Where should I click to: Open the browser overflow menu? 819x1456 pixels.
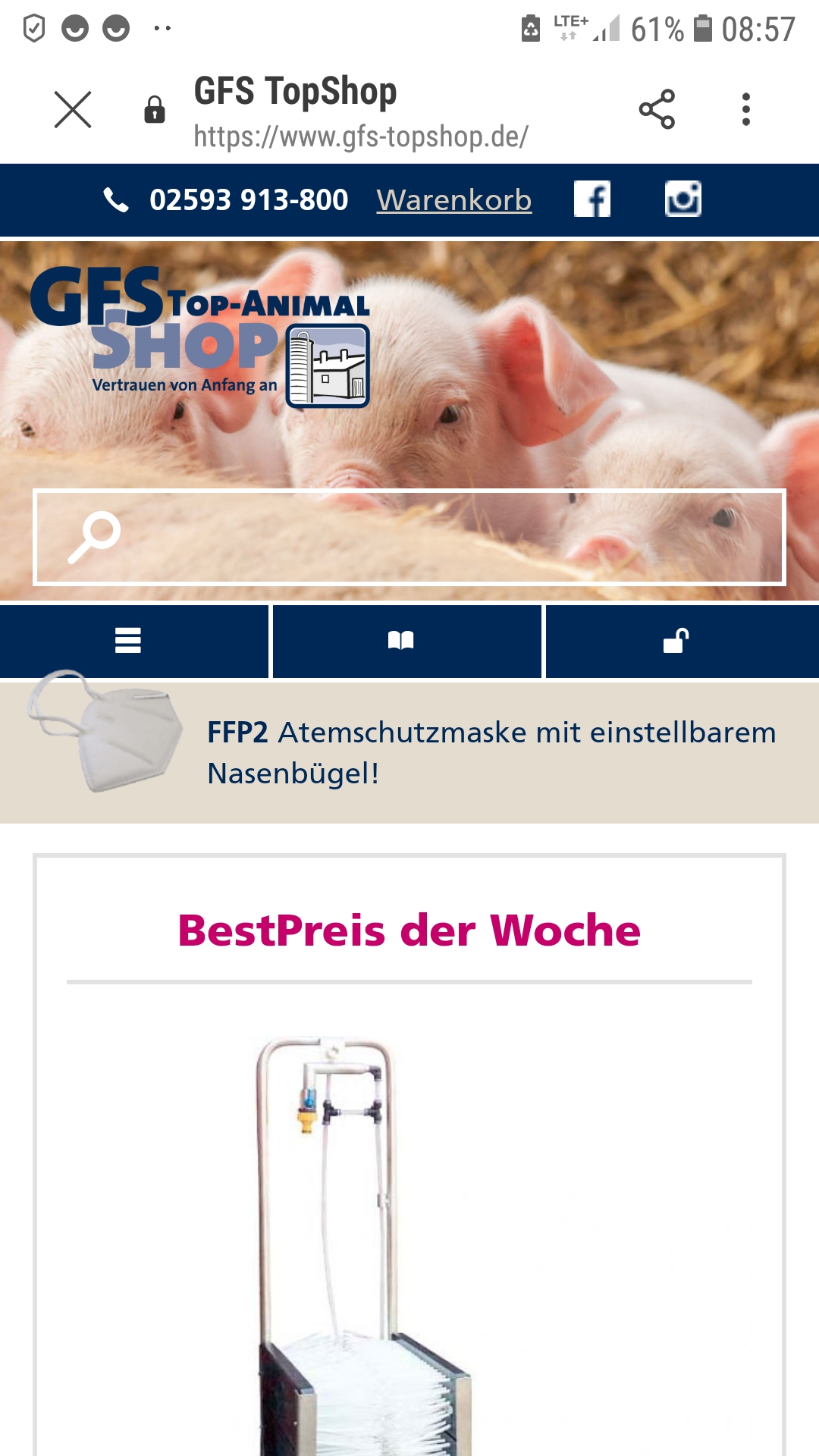click(x=746, y=109)
